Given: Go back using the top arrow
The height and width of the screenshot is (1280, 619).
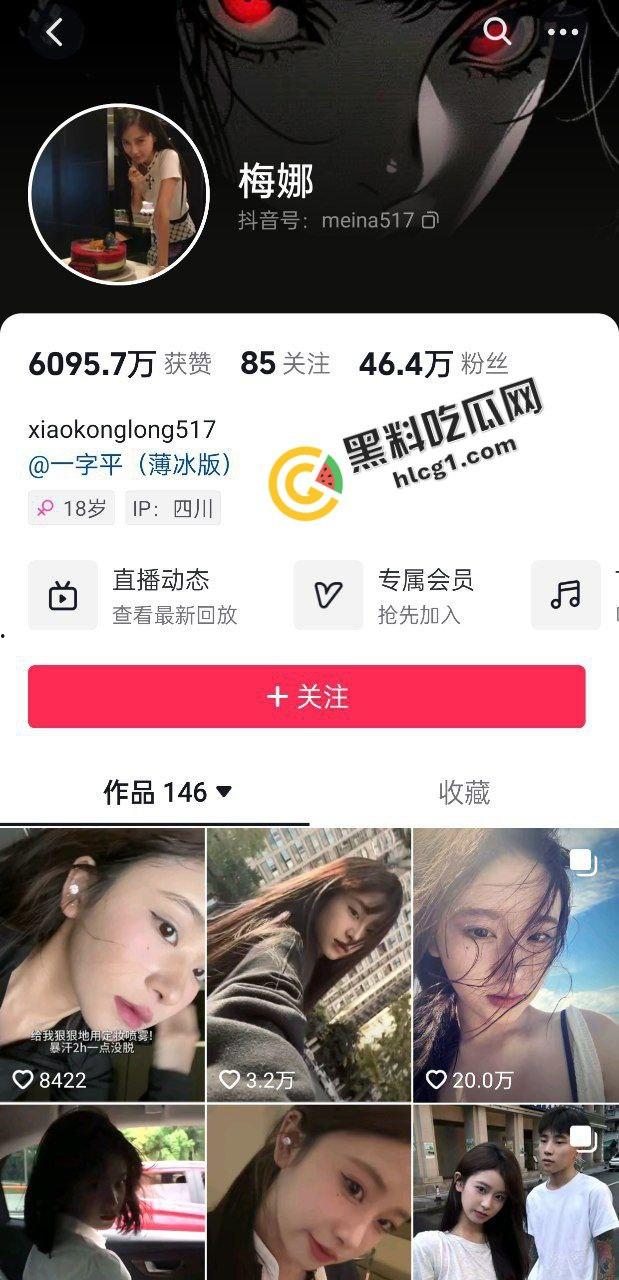Looking at the screenshot, I should tap(54, 33).
